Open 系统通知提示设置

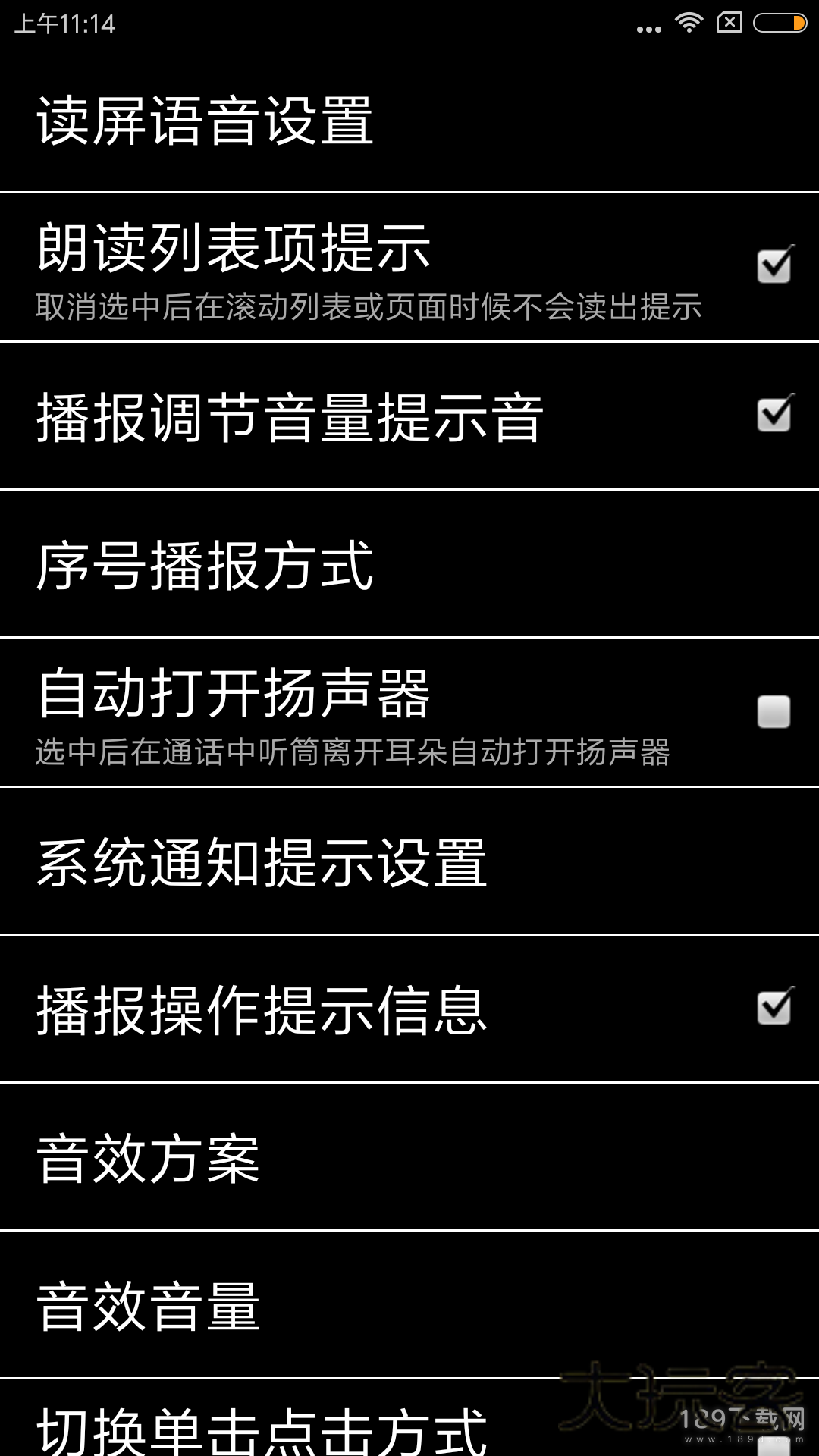(262, 862)
